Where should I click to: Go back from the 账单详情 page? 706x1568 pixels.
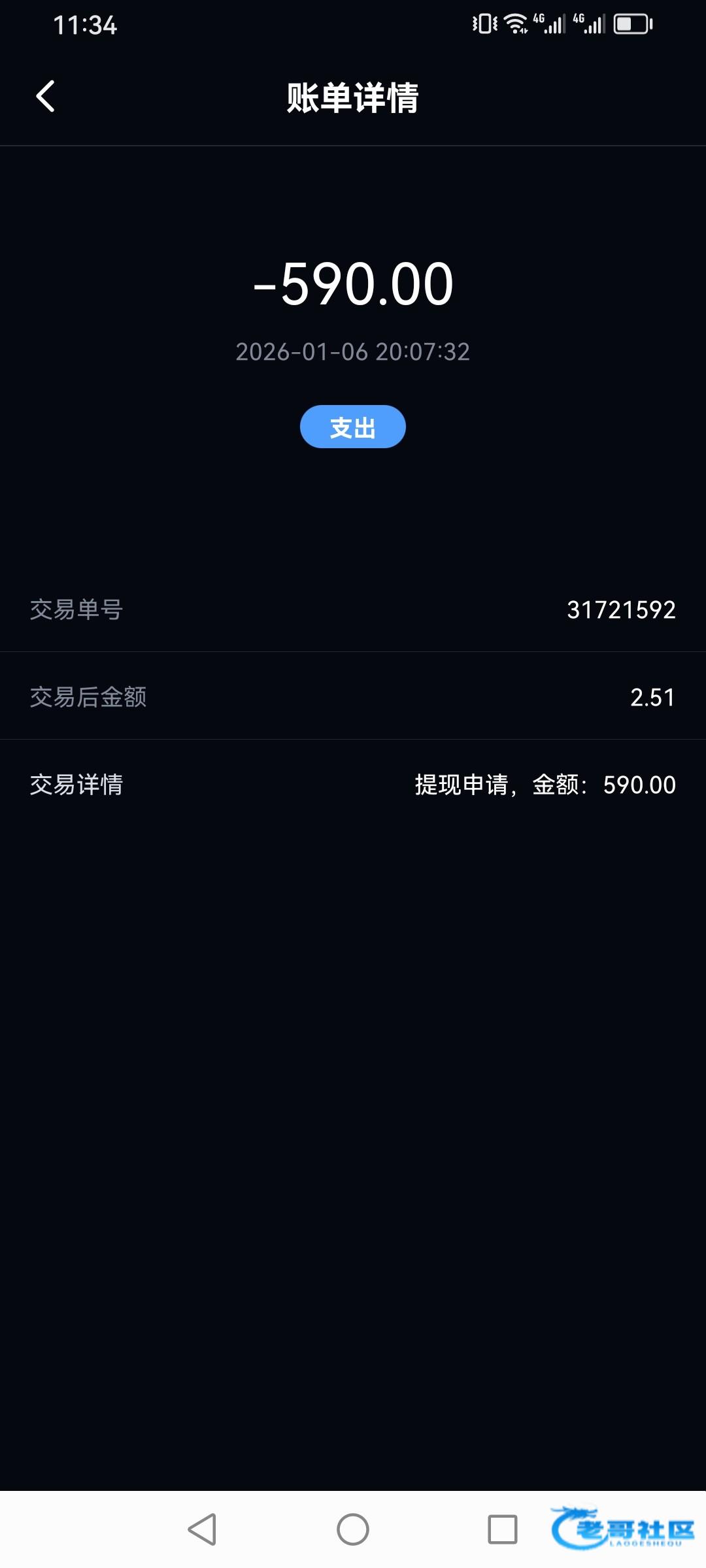pos(45,97)
